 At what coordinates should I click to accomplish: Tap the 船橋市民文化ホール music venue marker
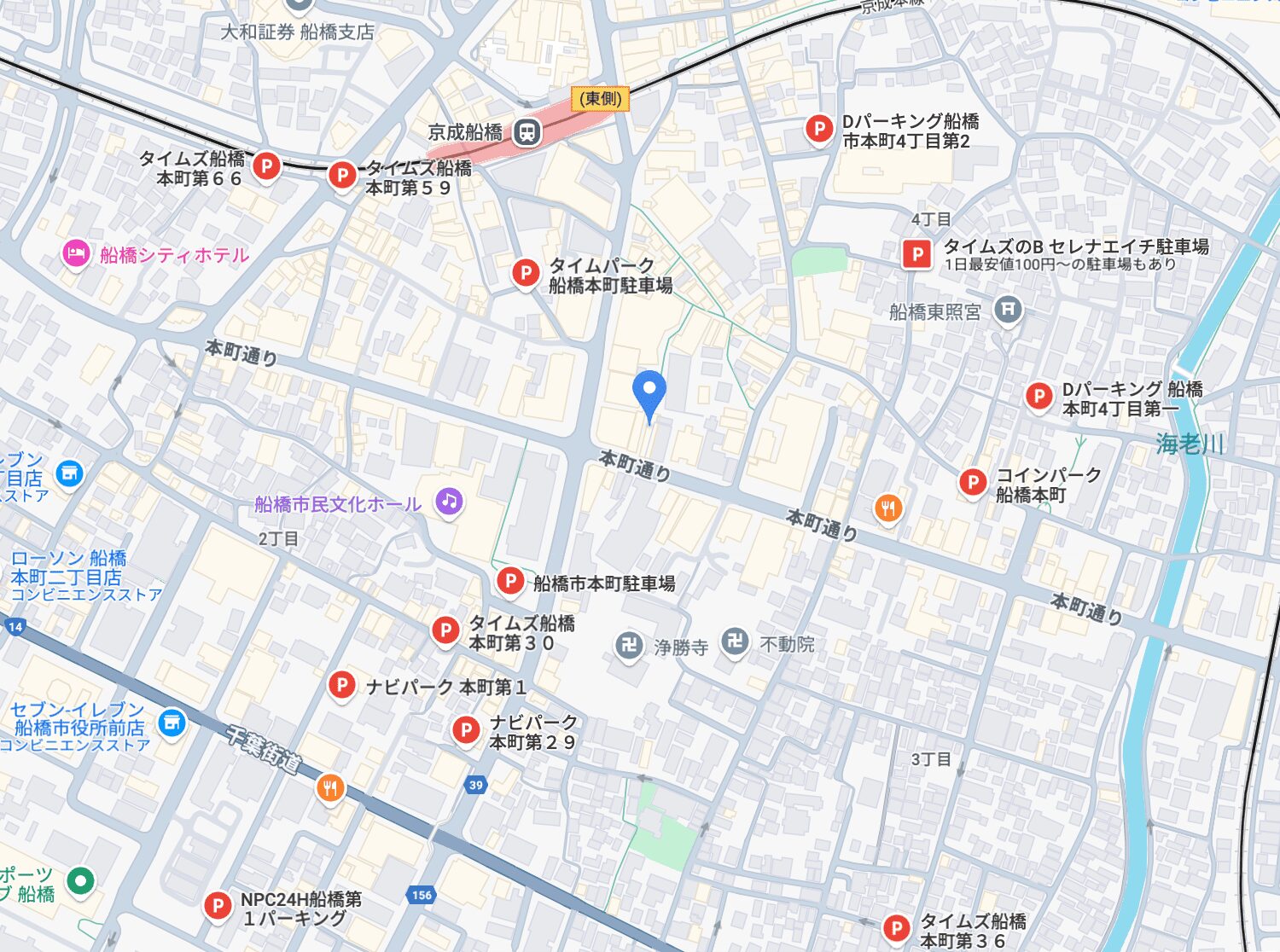pyautogui.click(x=450, y=501)
